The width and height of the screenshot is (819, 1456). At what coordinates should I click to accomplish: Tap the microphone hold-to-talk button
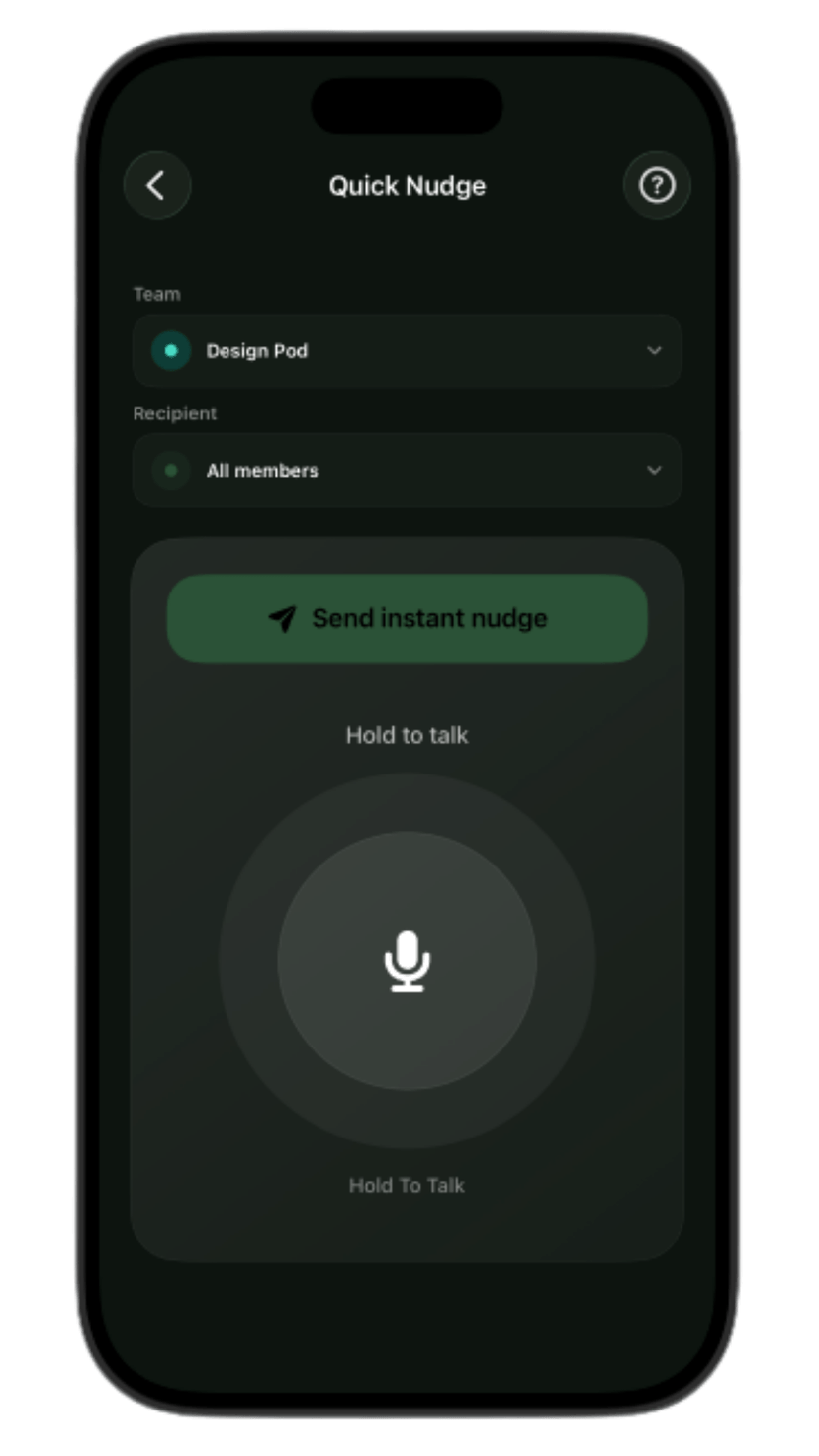point(407,960)
